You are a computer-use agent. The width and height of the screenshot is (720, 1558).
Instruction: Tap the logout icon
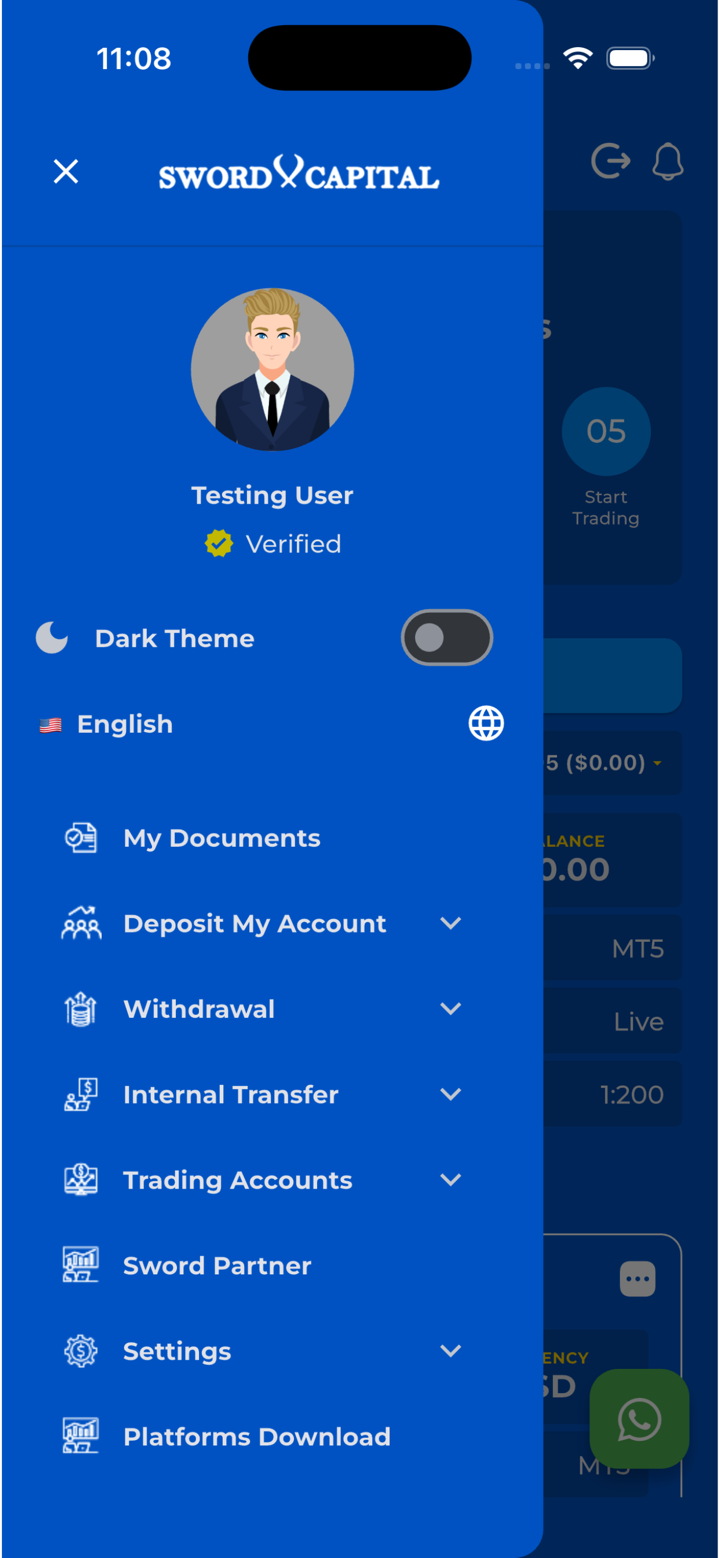(x=610, y=161)
